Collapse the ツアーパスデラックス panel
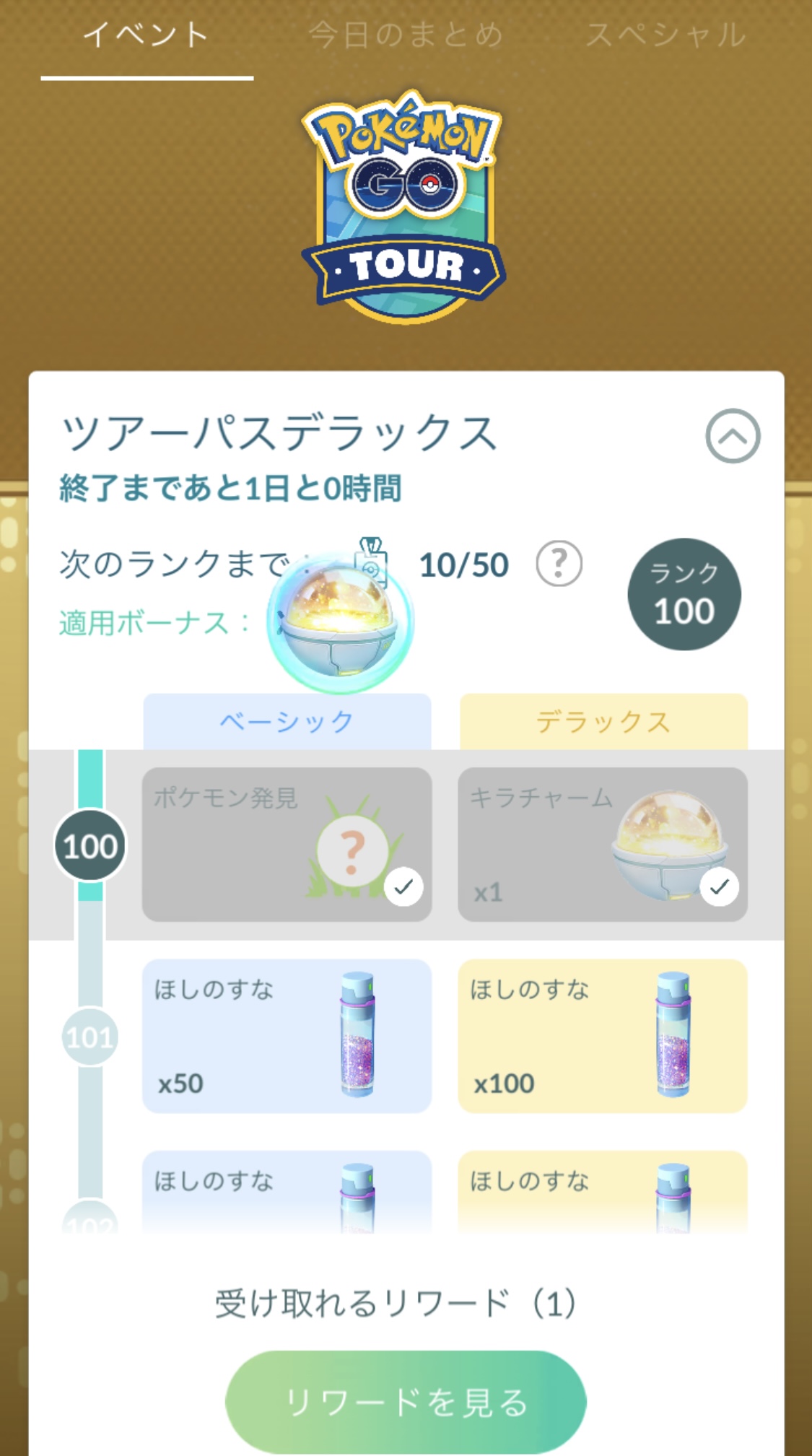The width and height of the screenshot is (812, 1456). [732, 436]
